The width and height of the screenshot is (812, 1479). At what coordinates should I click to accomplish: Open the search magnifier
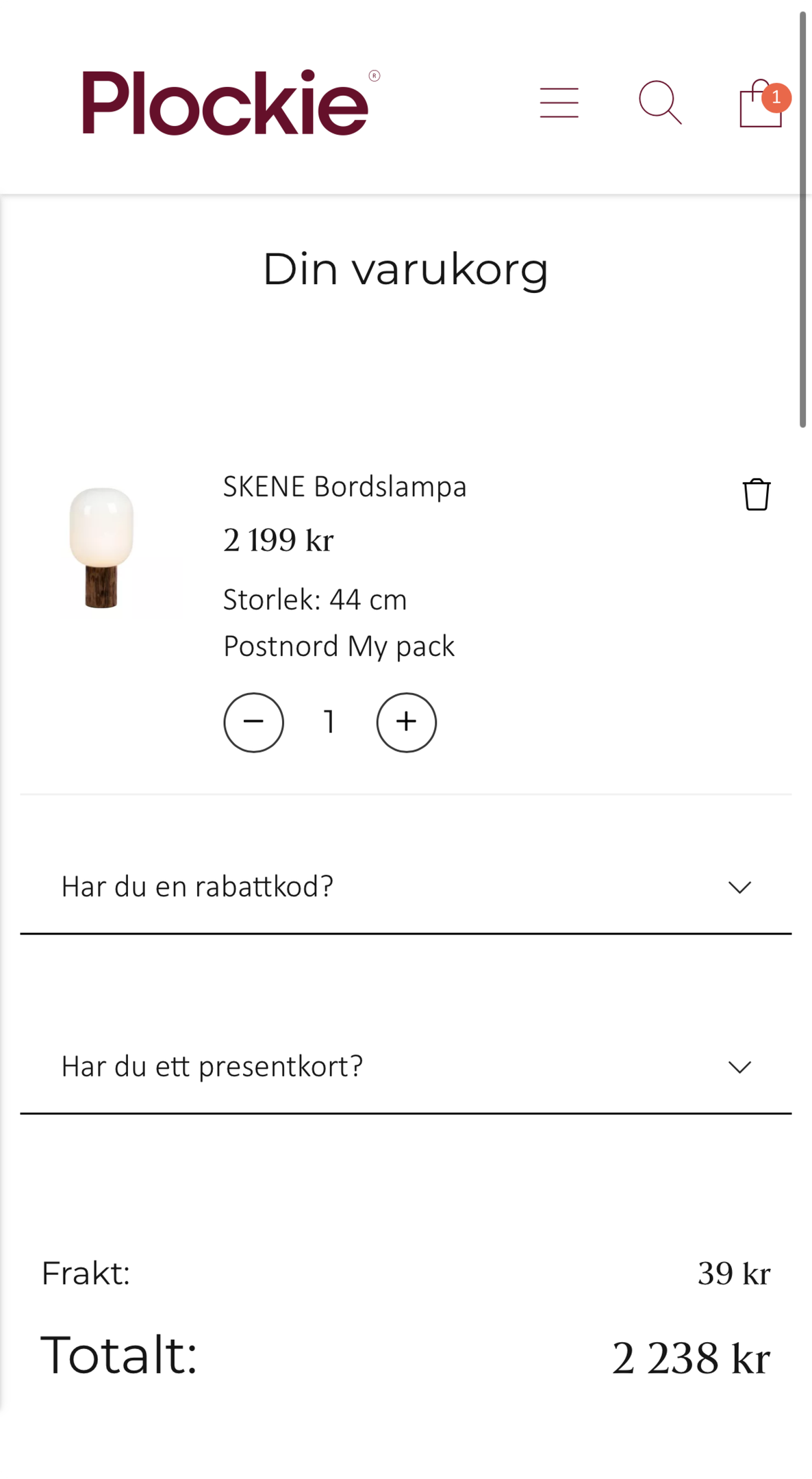click(659, 103)
